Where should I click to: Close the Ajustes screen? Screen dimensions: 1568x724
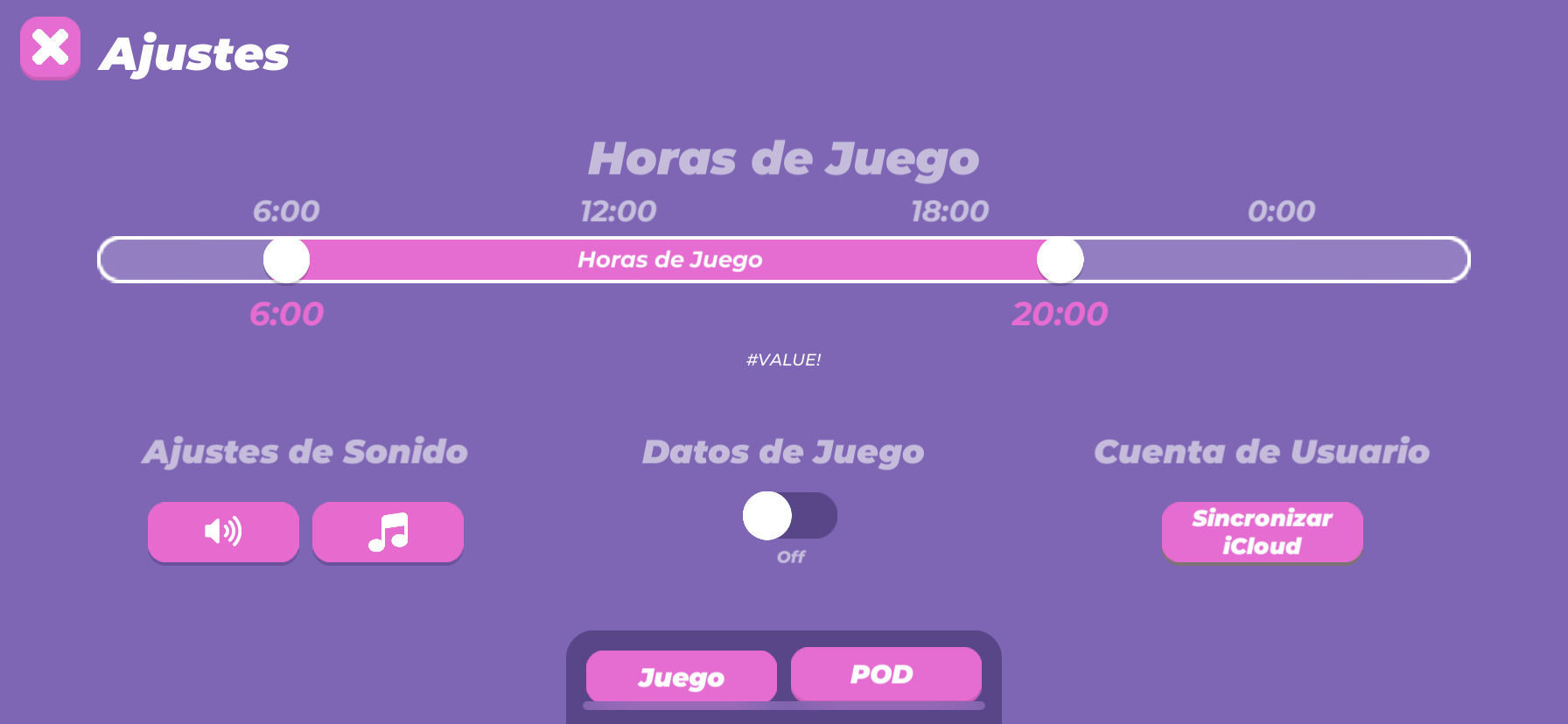click(50, 48)
